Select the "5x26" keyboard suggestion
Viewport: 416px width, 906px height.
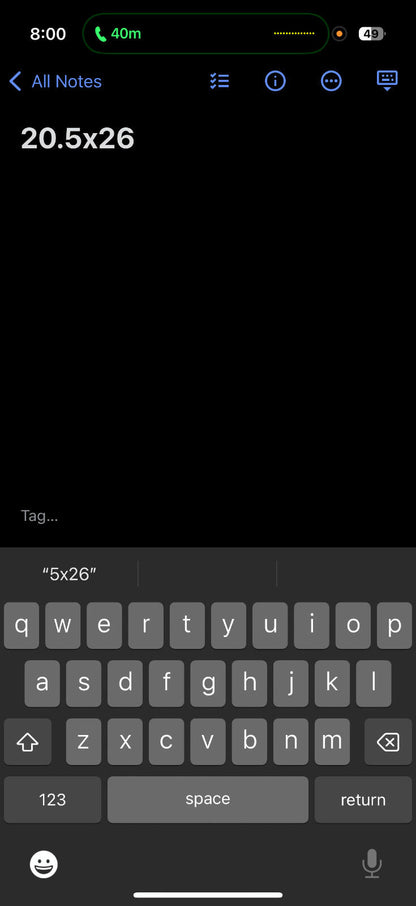[69, 574]
